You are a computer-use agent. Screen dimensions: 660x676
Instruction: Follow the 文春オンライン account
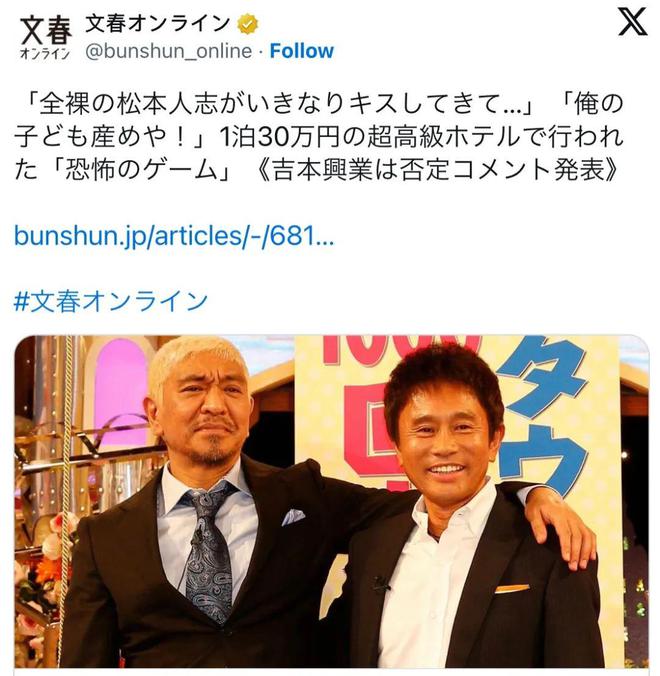click(302, 51)
